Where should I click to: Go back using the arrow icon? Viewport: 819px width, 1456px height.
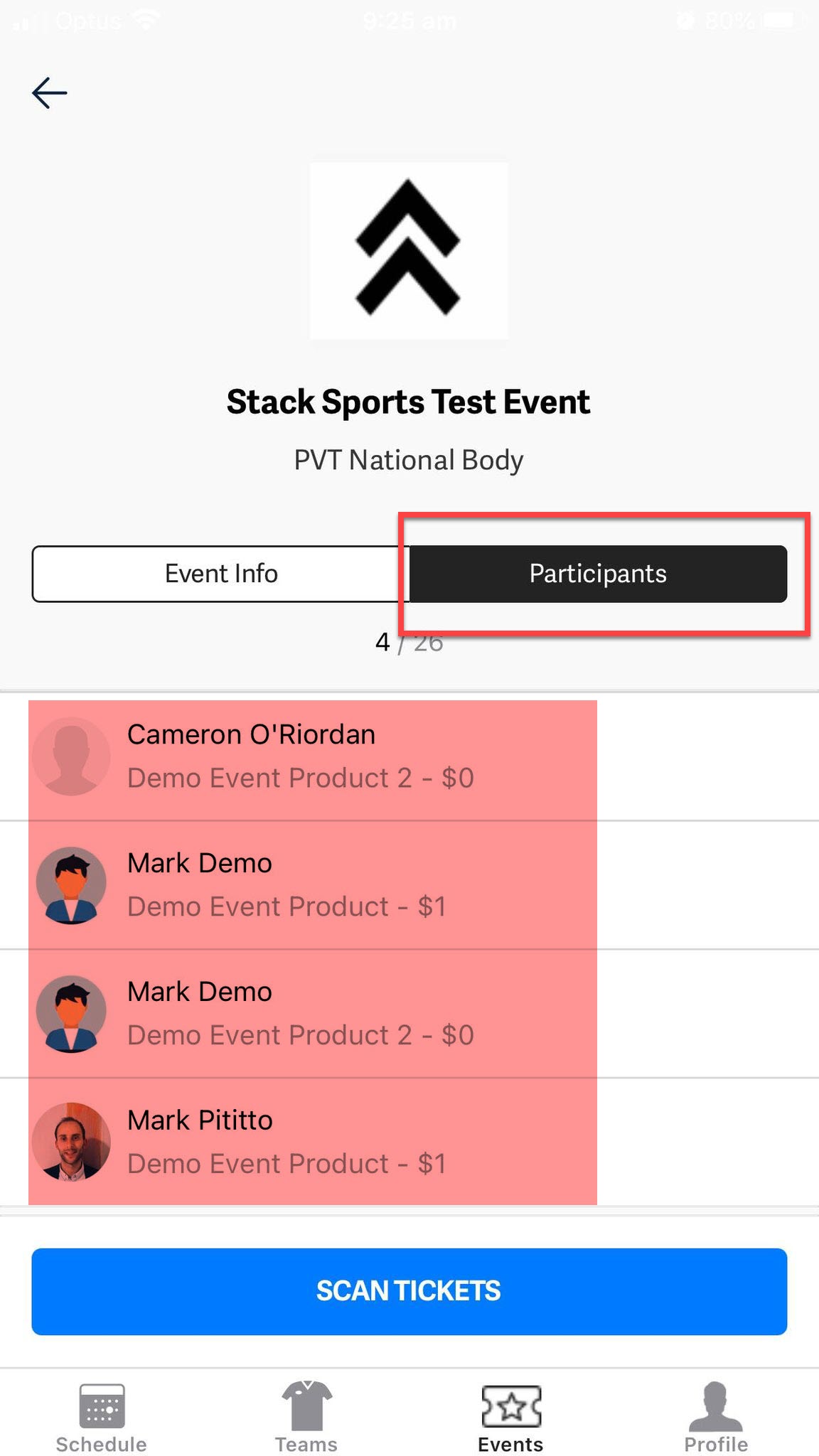pyautogui.click(x=50, y=93)
